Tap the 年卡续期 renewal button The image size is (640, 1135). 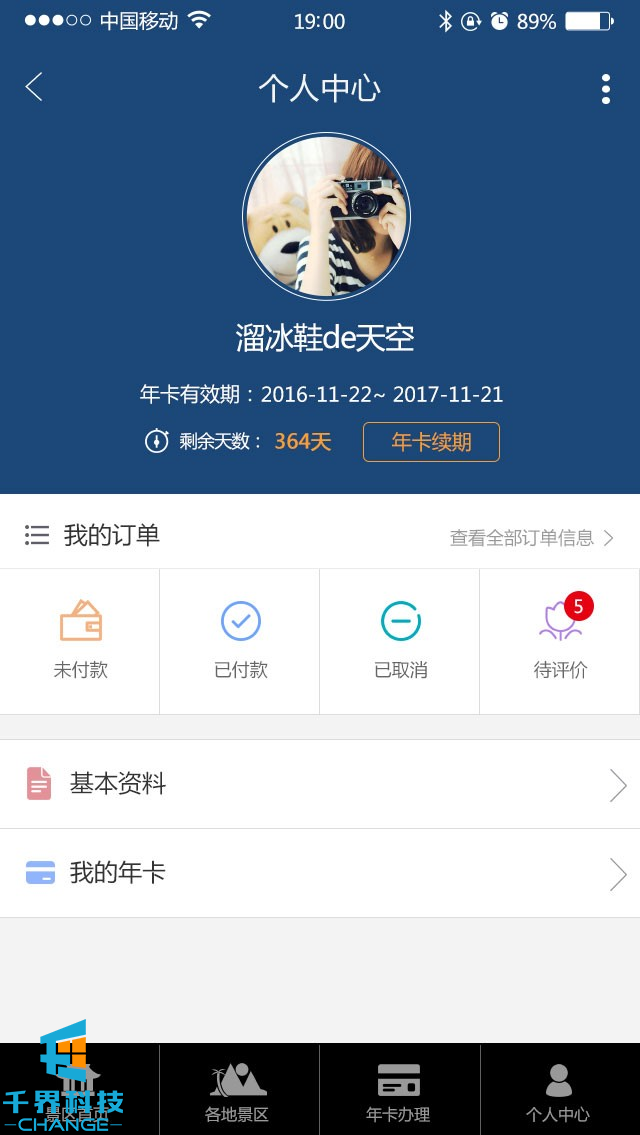(x=431, y=442)
